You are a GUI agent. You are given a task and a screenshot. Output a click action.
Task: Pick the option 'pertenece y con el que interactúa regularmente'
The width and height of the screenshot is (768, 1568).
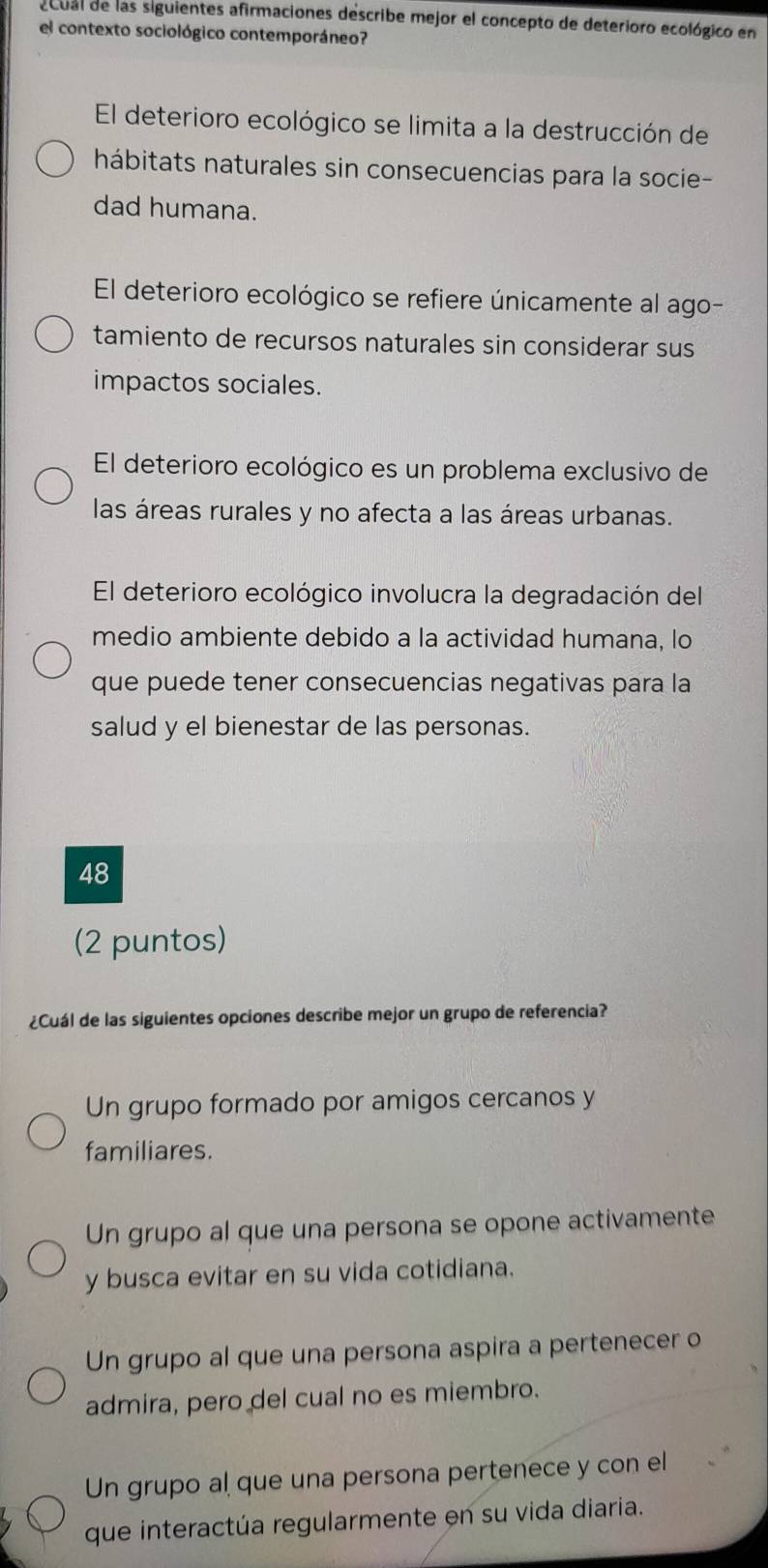[x=46, y=1513]
